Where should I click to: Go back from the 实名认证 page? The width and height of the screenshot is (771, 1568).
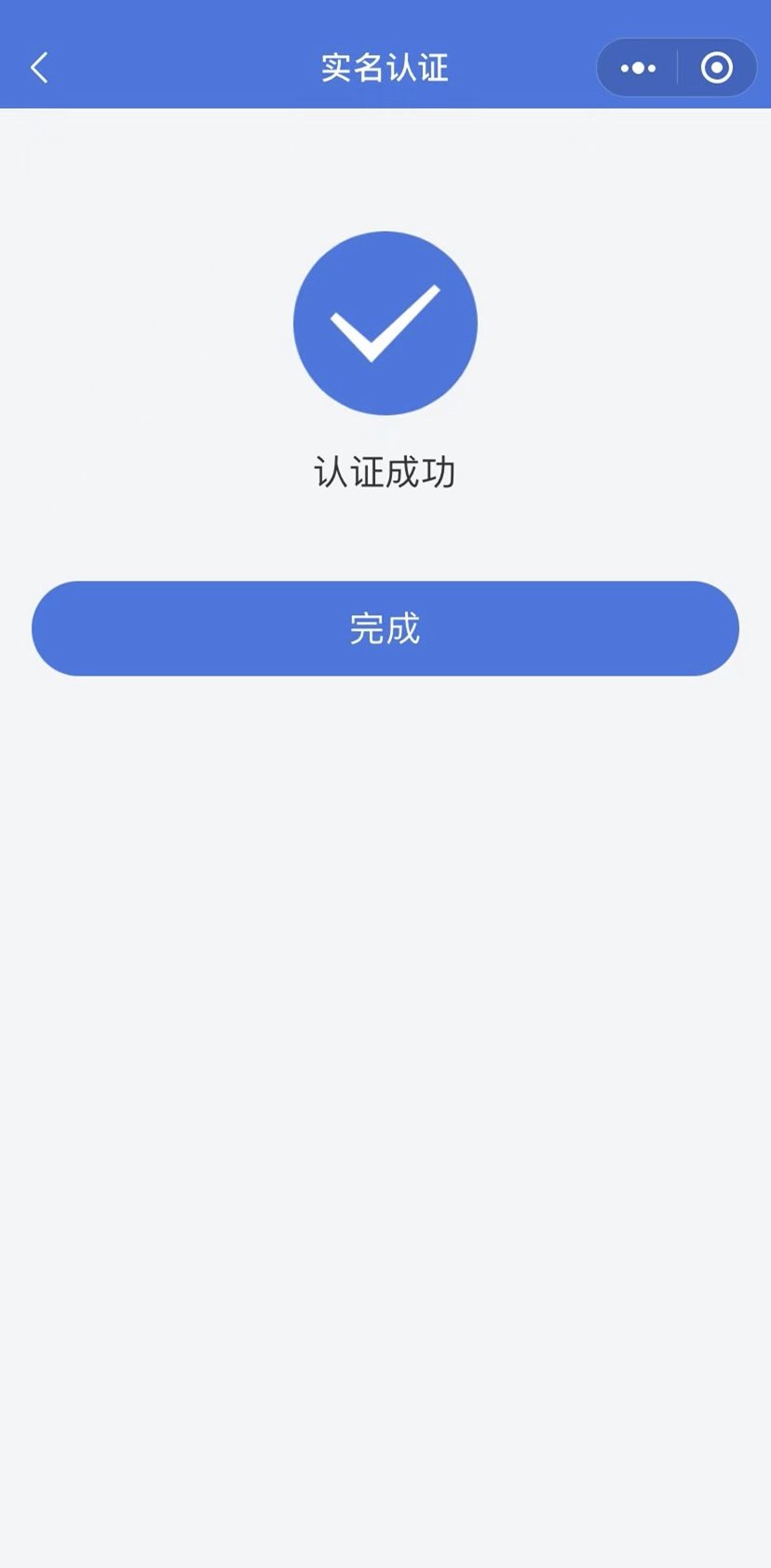[39, 68]
